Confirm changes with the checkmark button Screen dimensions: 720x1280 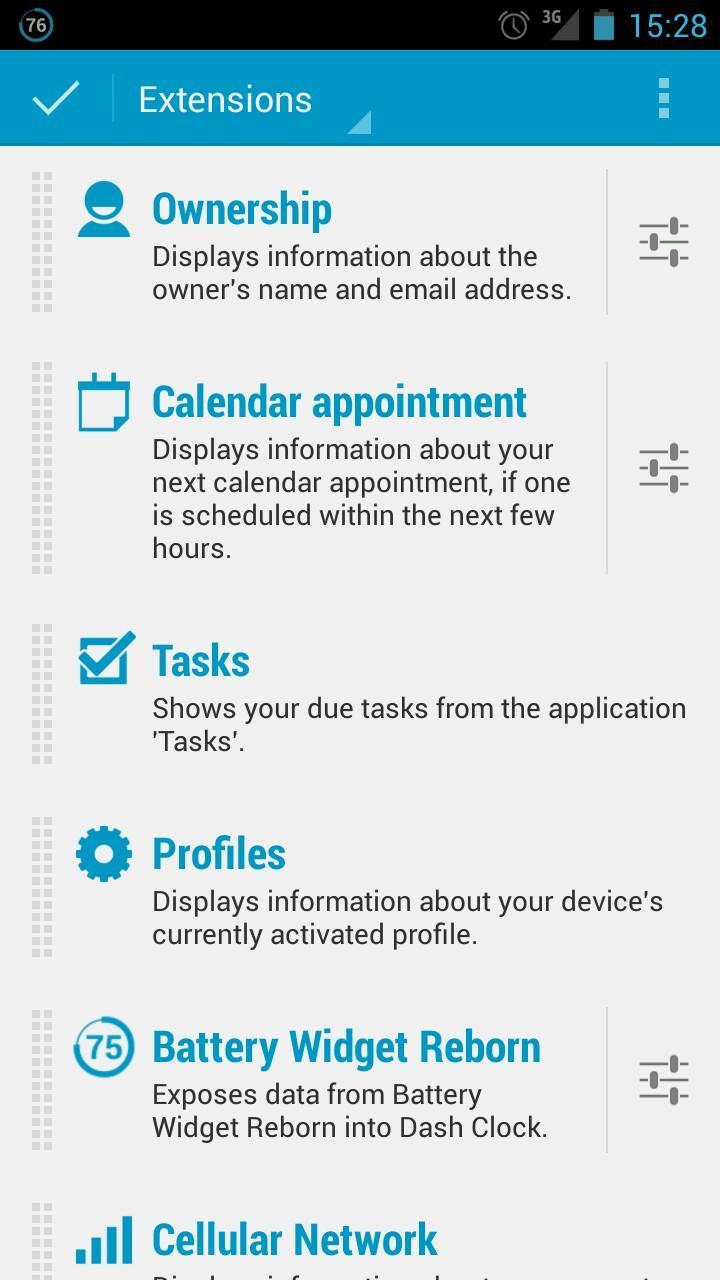[55, 98]
